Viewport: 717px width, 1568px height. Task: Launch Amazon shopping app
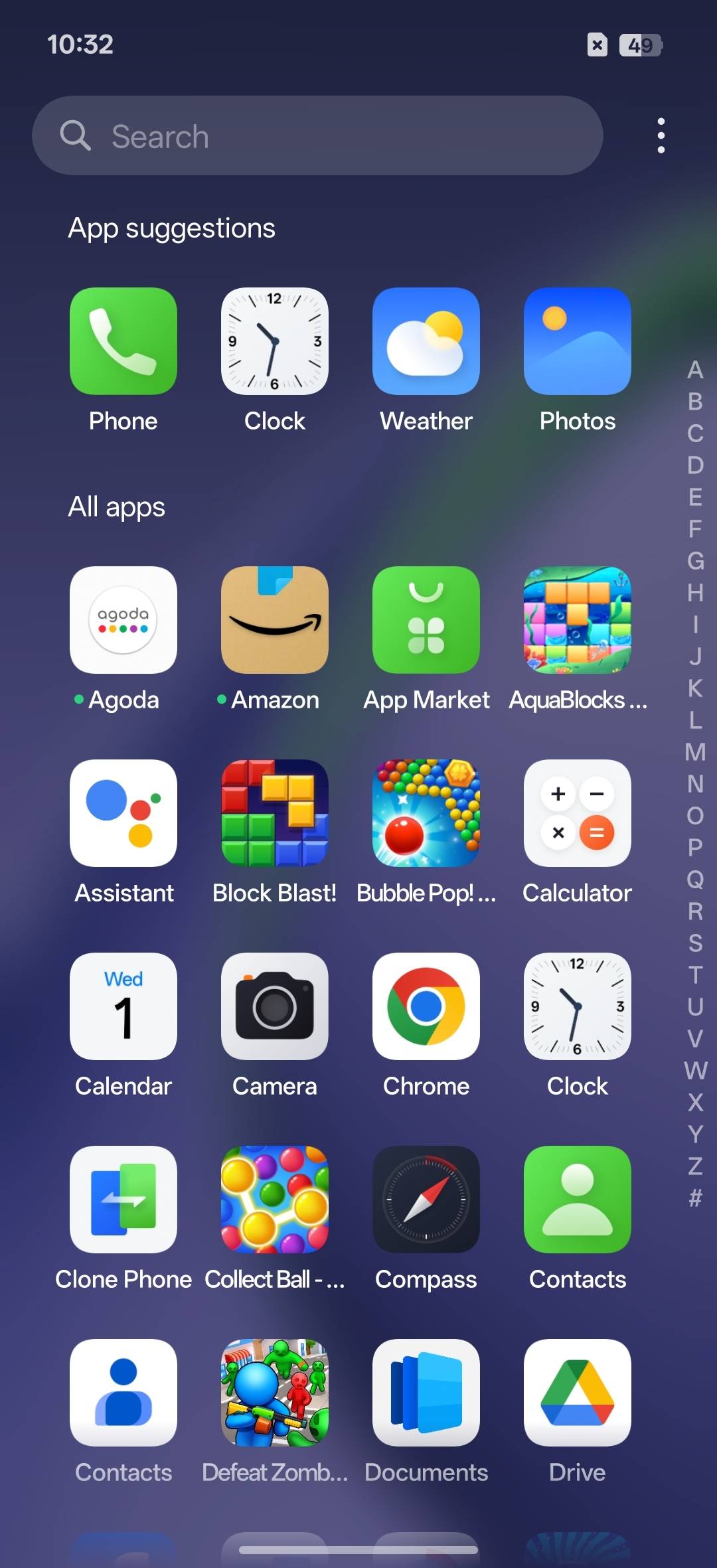(275, 620)
